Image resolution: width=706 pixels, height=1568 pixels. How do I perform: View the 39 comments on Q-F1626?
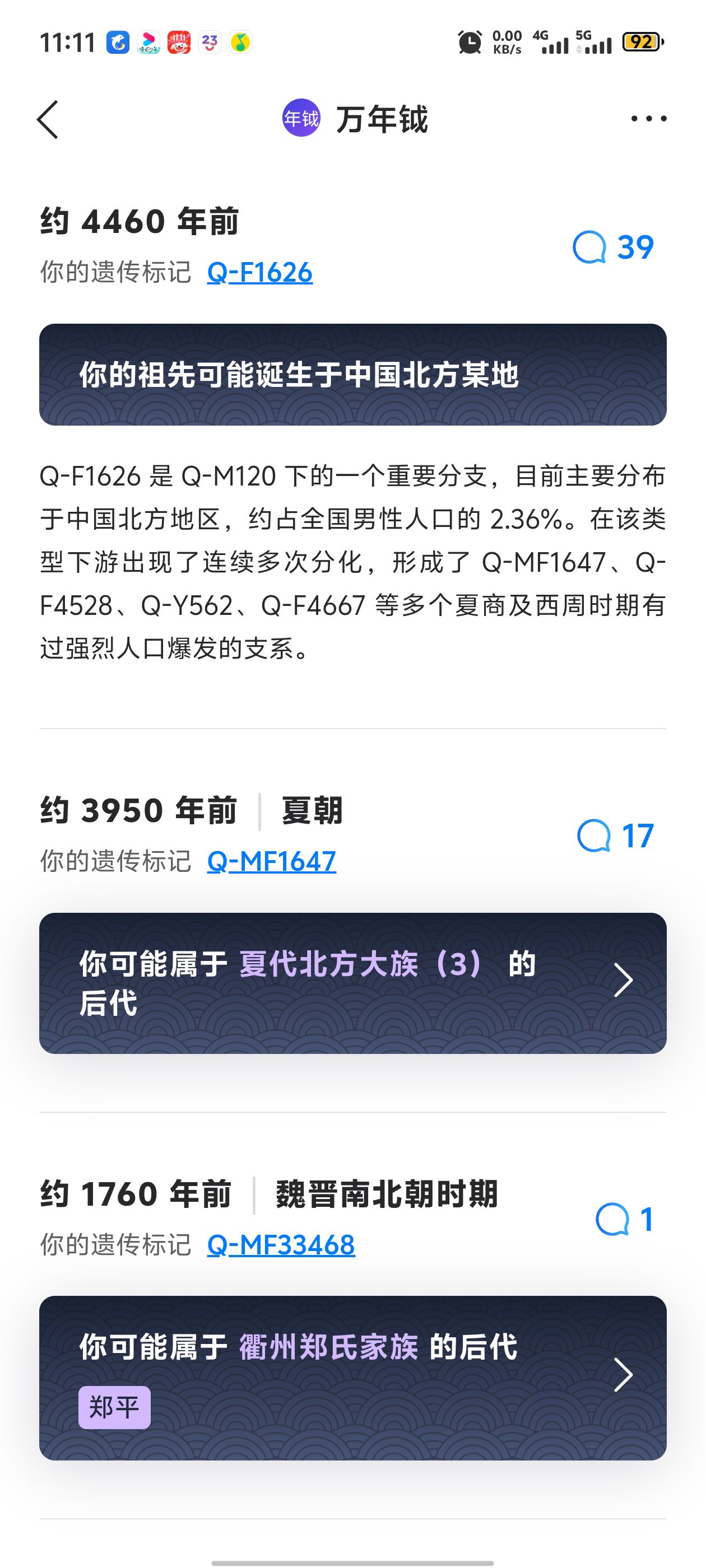[x=613, y=247]
